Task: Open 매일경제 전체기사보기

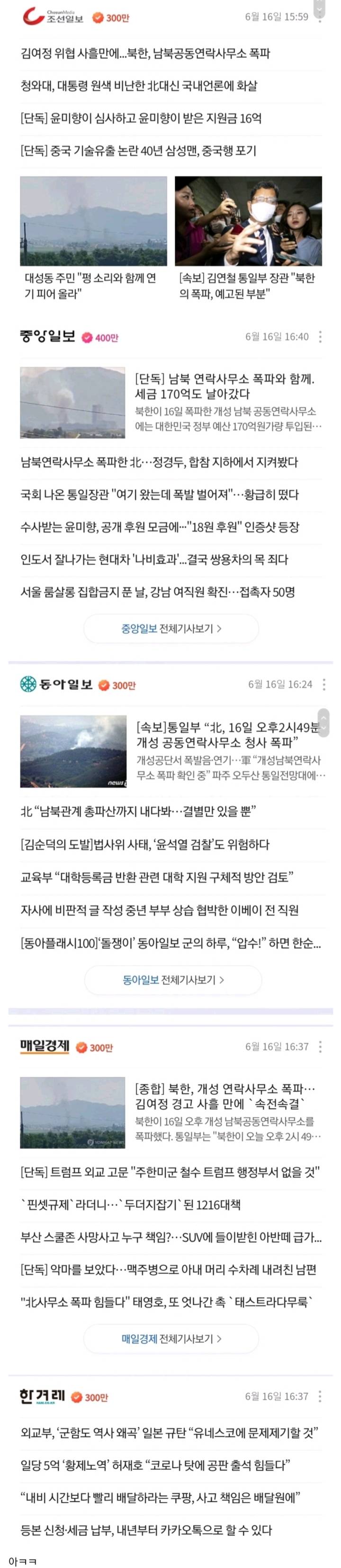Action: pos(171,1339)
